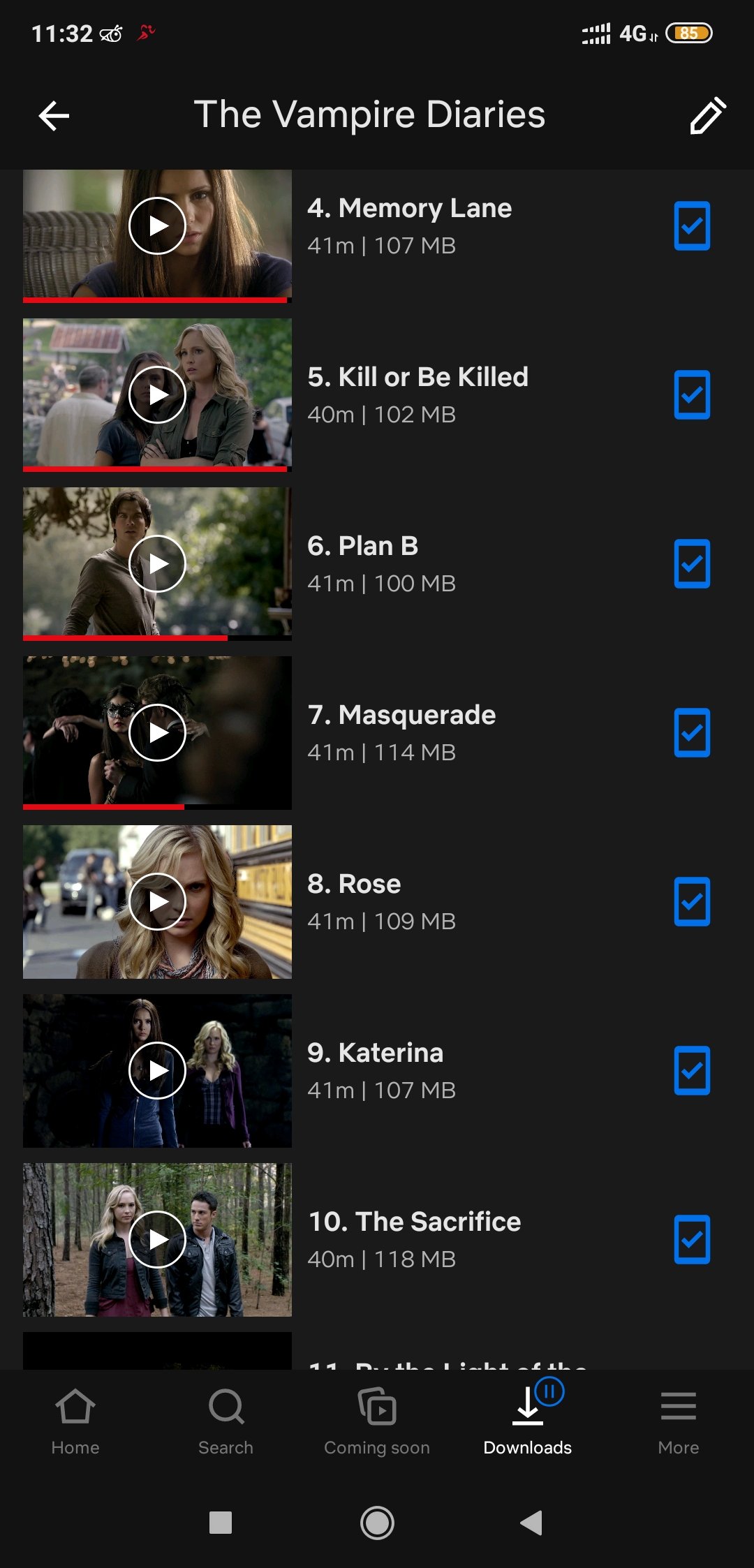Viewport: 754px width, 1568px height.
Task: Go back using the top-left arrow
Action: tap(54, 116)
